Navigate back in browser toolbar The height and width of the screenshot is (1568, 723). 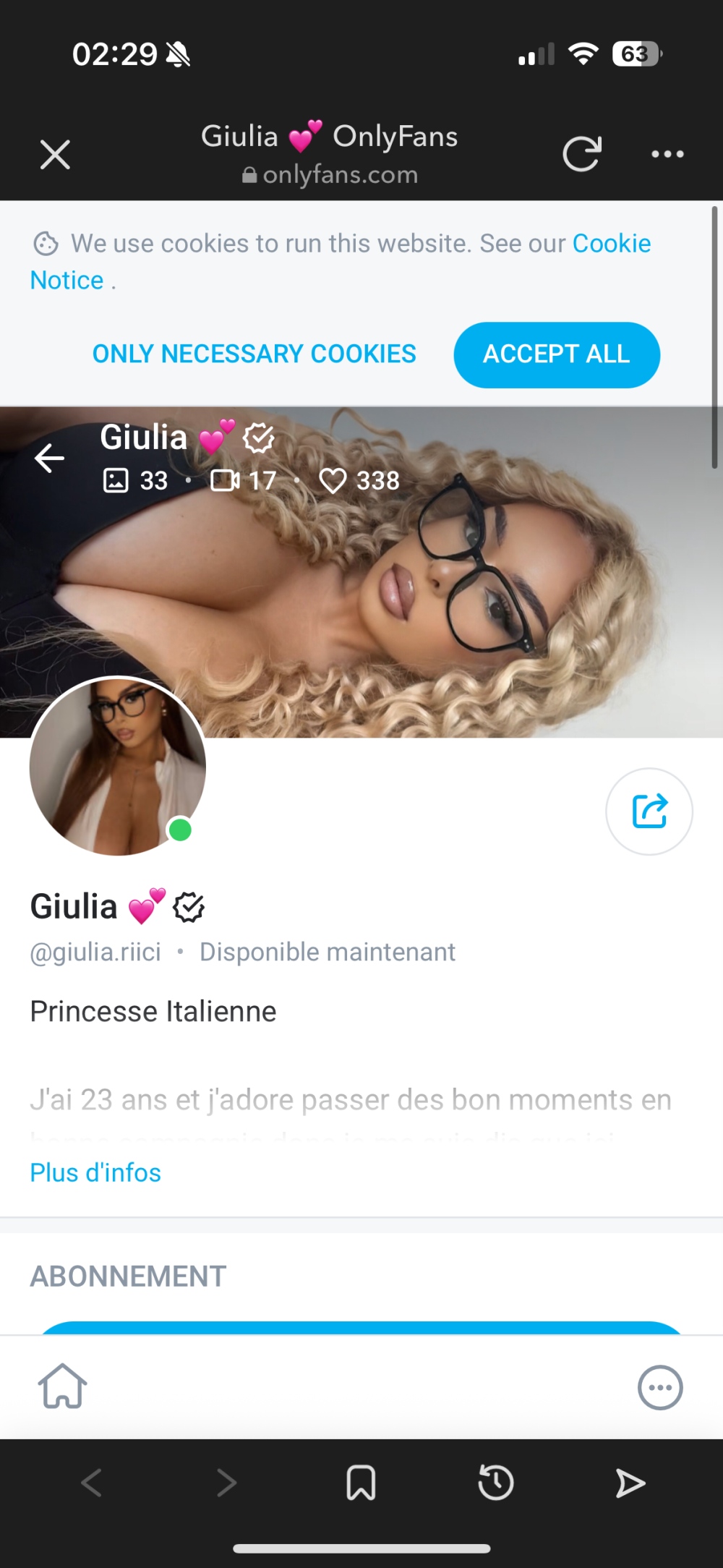coord(92,1483)
